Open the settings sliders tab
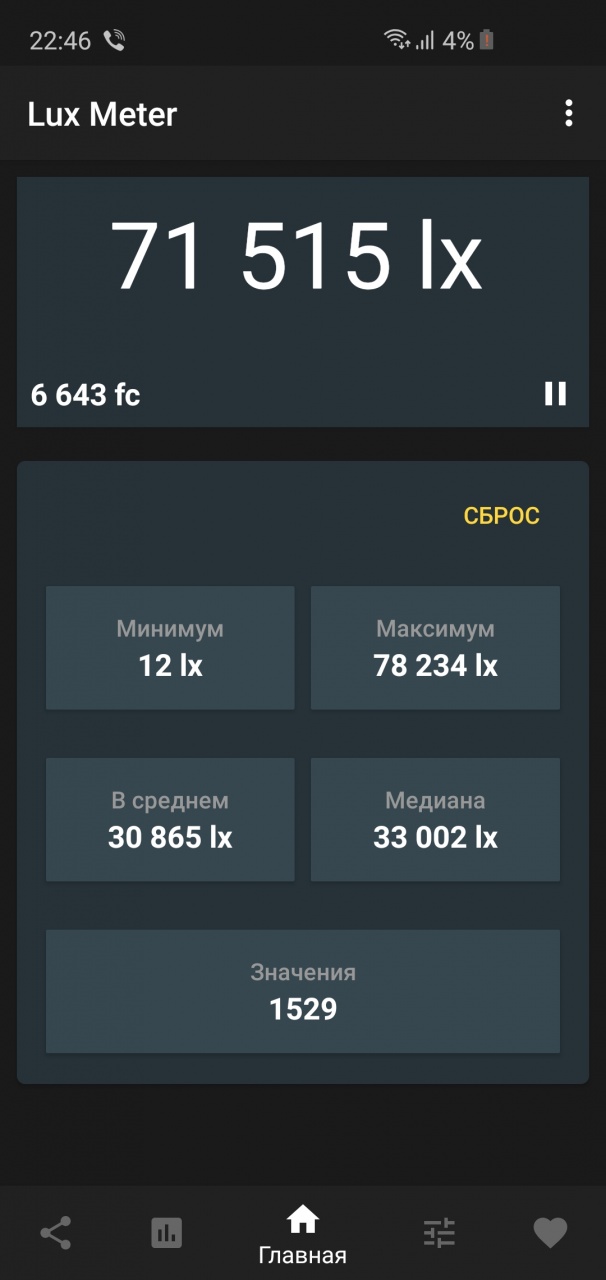 click(439, 1232)
